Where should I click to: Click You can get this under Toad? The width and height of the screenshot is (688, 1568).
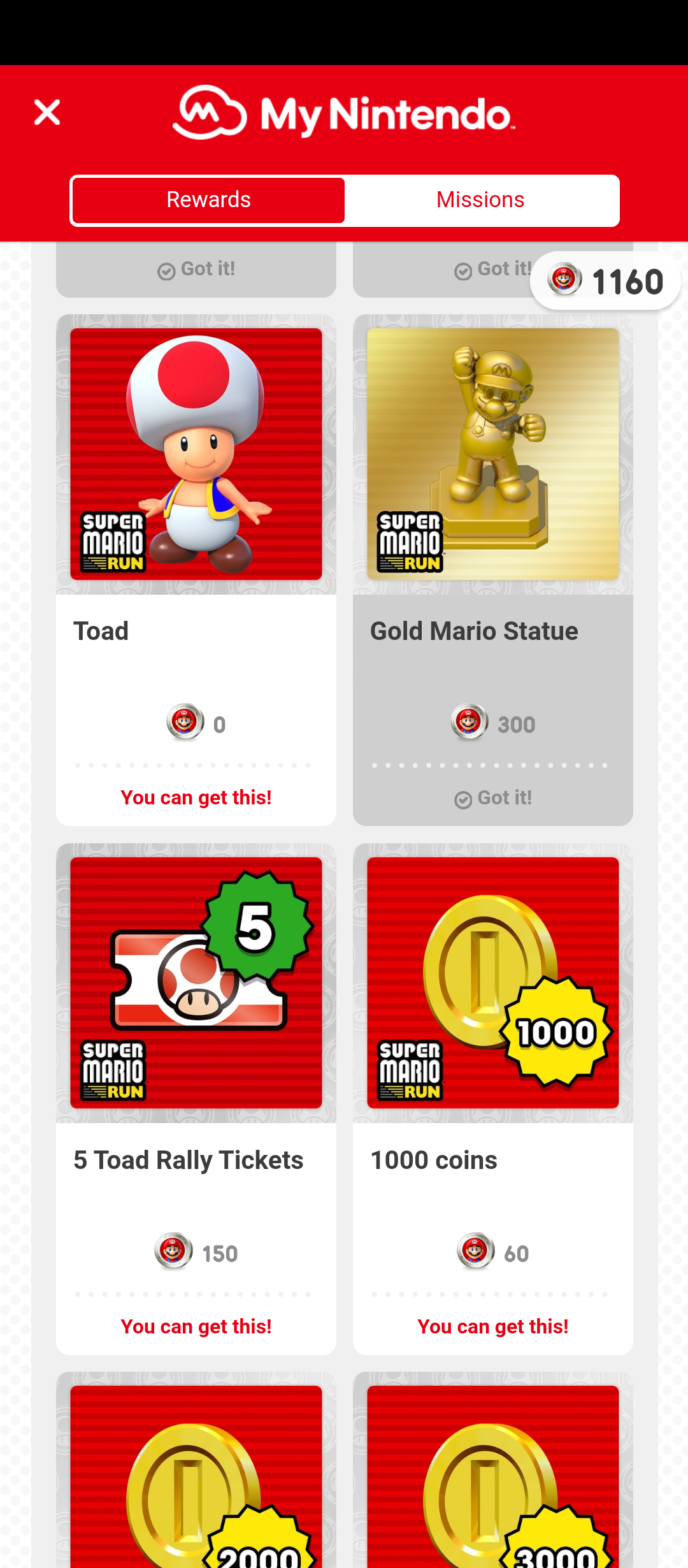point(196,797)
